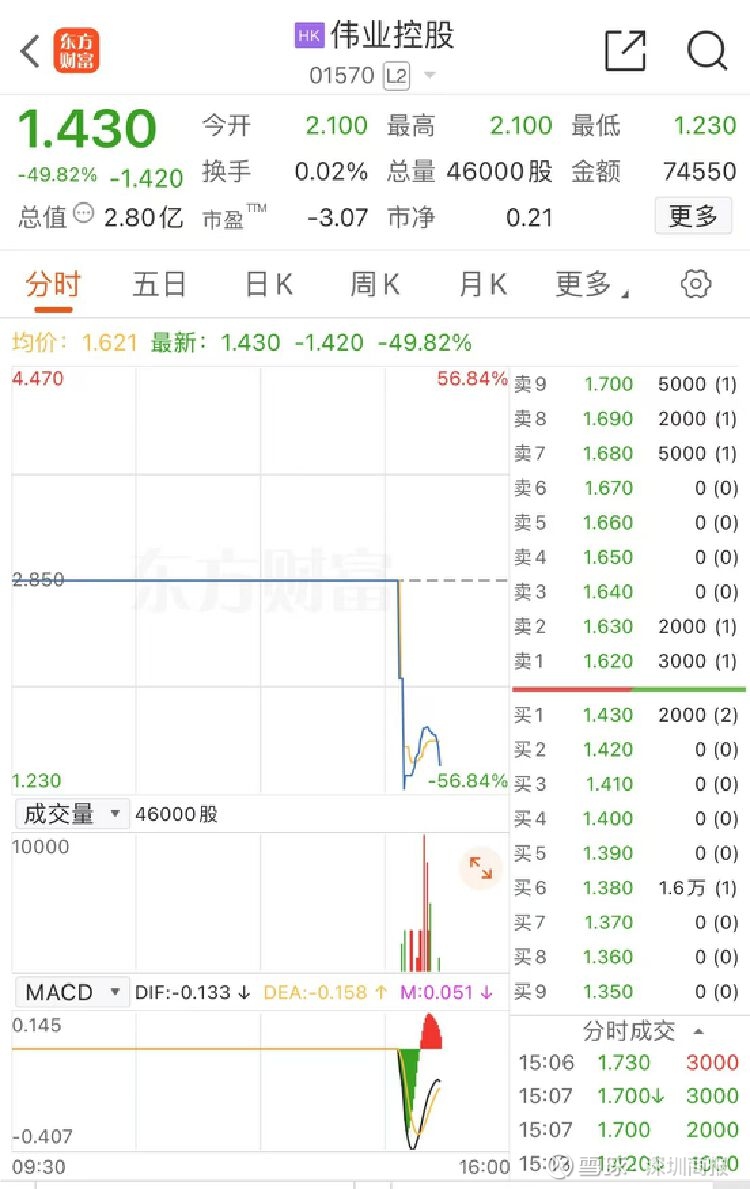Image resolution: width=750 pixels, height=1189 pixels.
Task: Open chart settings gear icon
Action: [696, 284]
